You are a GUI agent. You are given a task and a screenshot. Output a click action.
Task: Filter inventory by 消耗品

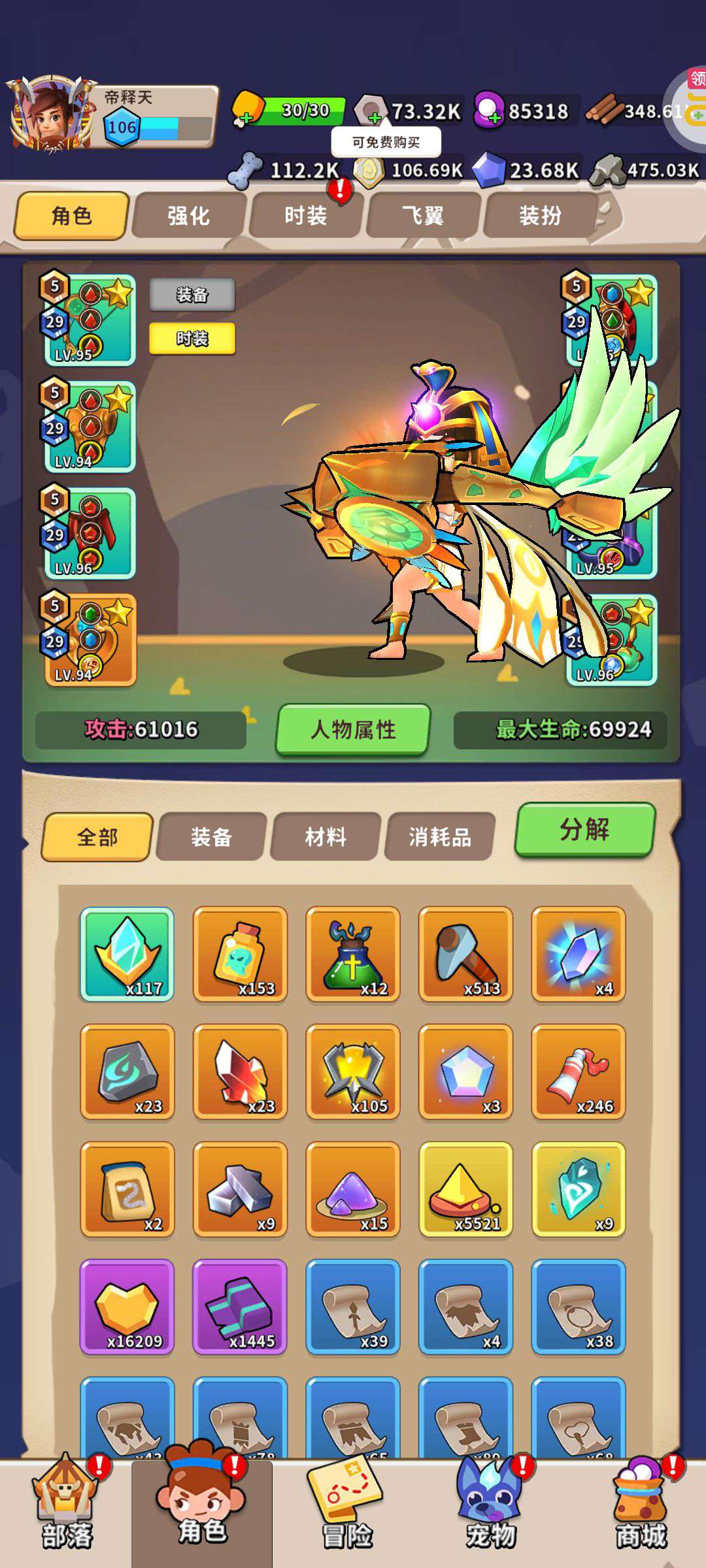point(439,837)
